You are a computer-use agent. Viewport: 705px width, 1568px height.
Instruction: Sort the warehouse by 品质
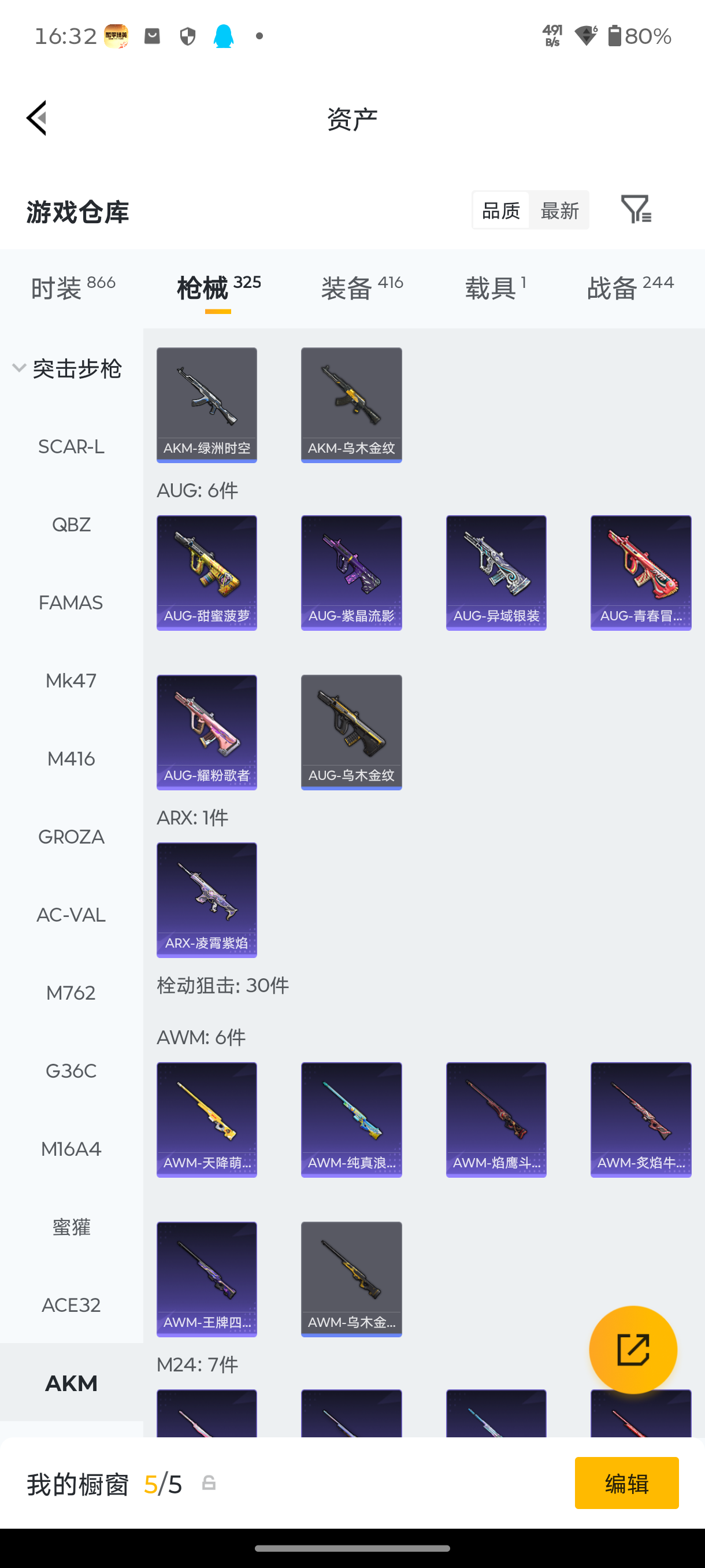pyautogui.click(x=500, y=210)
